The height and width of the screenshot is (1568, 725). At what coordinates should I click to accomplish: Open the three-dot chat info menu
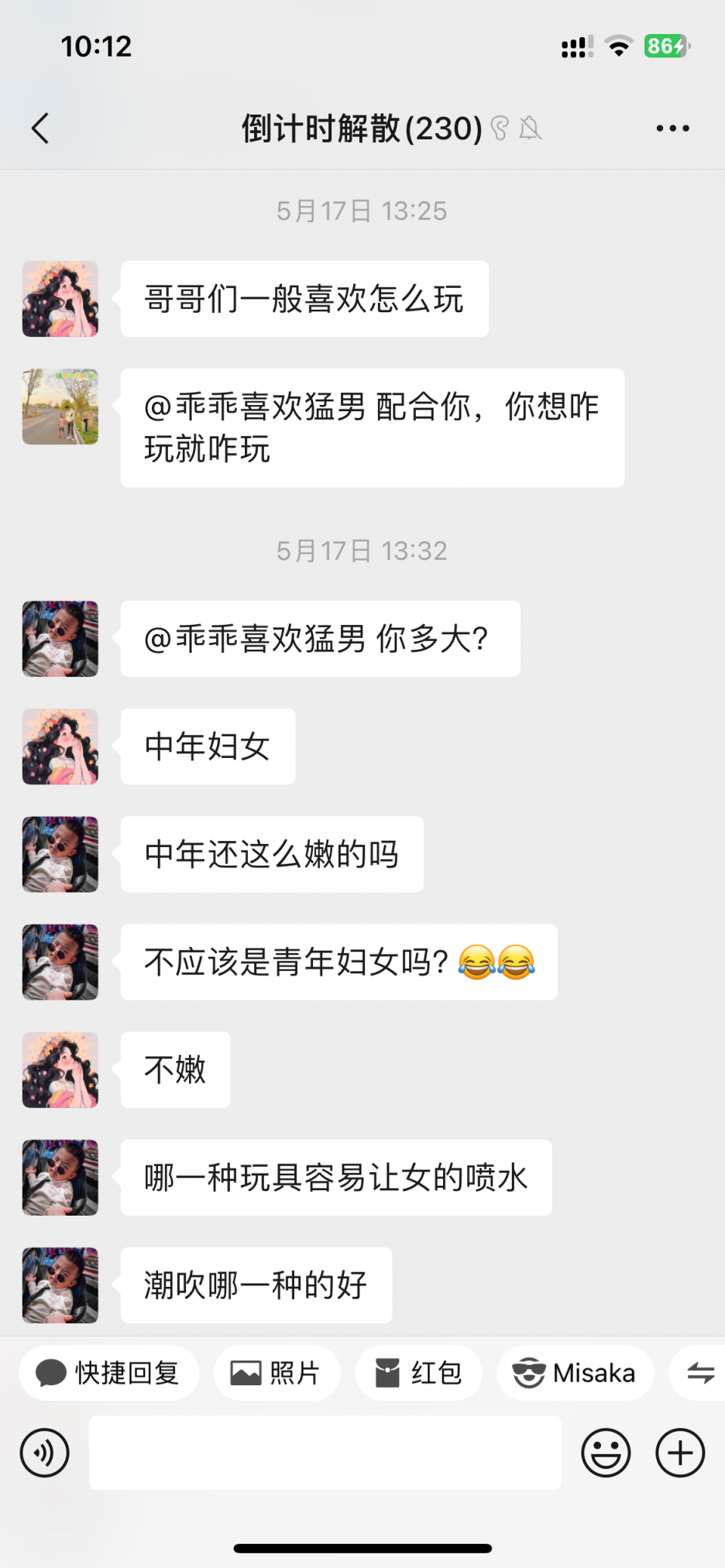tap(672, 129)
